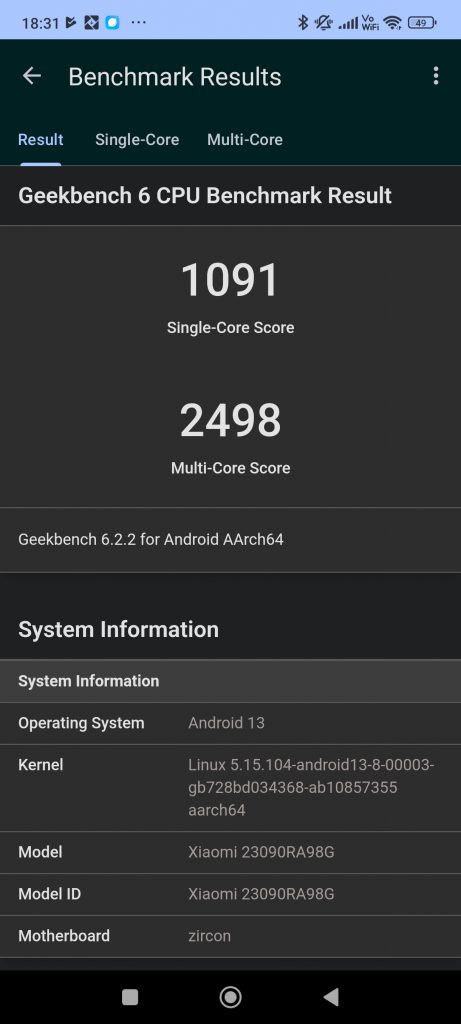The height and width of the screenshot is (1024, 461).
Task: Go back using the app bar arrow
Action: (x=31, y=76)
